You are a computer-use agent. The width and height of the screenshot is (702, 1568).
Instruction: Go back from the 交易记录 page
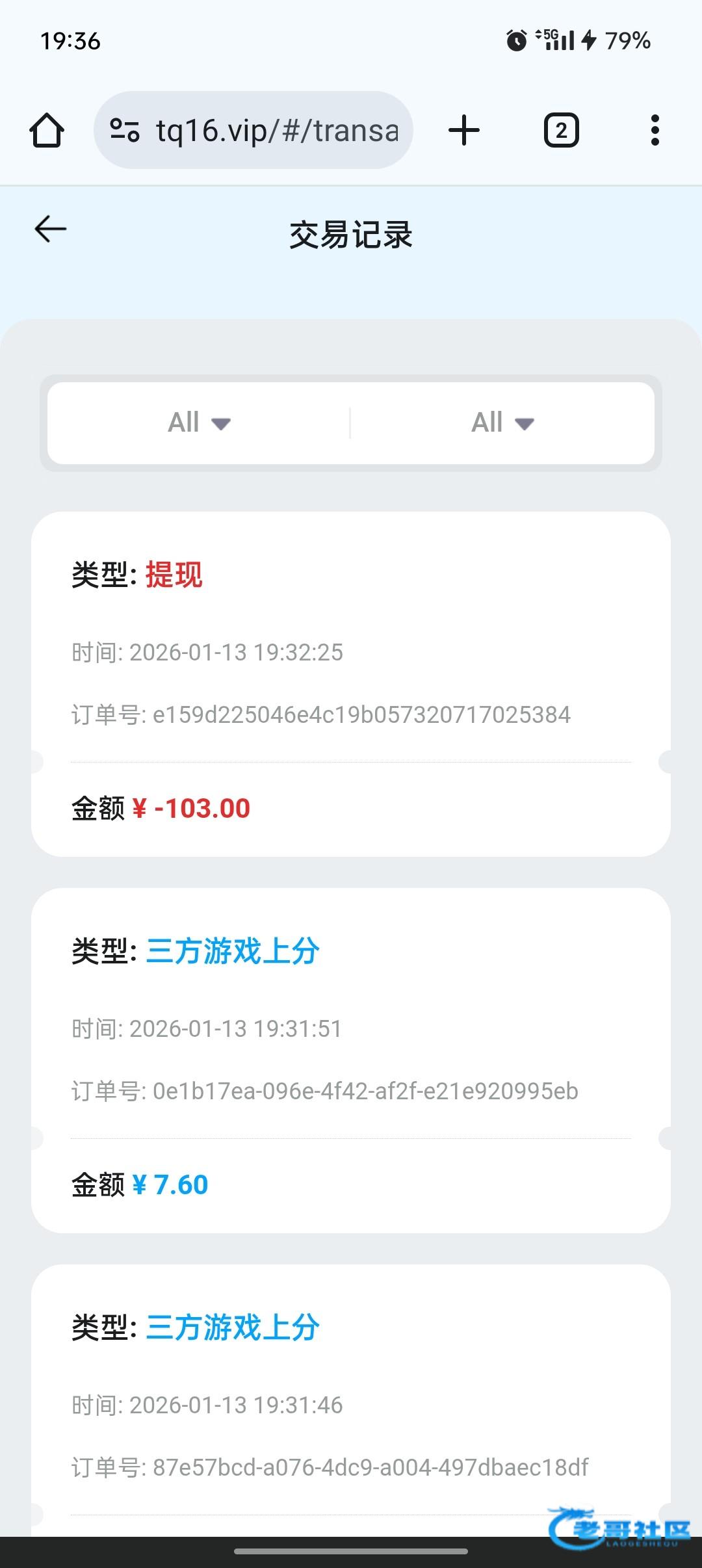click(x=51, y=229)
